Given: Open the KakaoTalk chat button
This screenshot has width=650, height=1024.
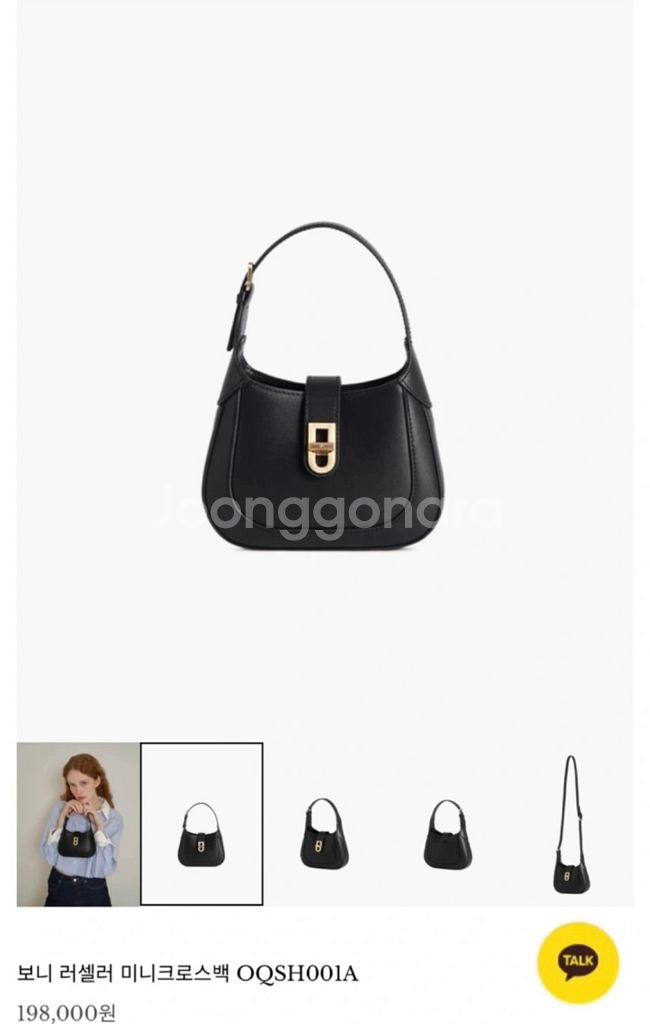Looking at the screenshot, I should 578,963.
